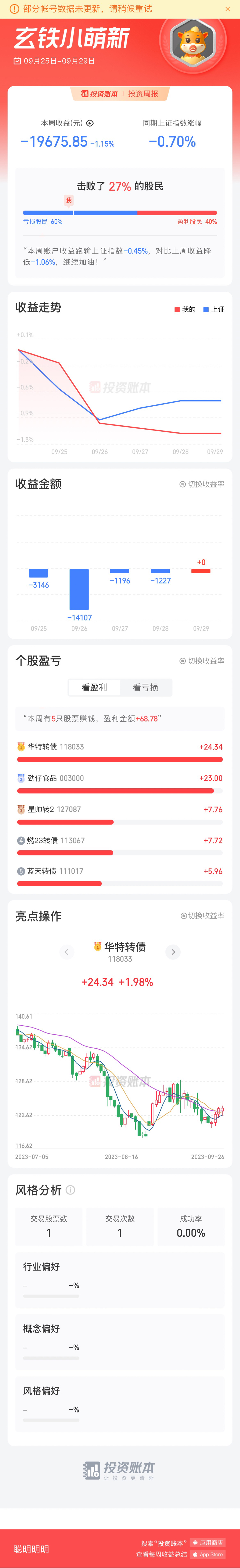The height and width of the screenshot is (1568, 240).
Task: Open 华特转债 118033 stock row
Action: click(x=119, y=747)
